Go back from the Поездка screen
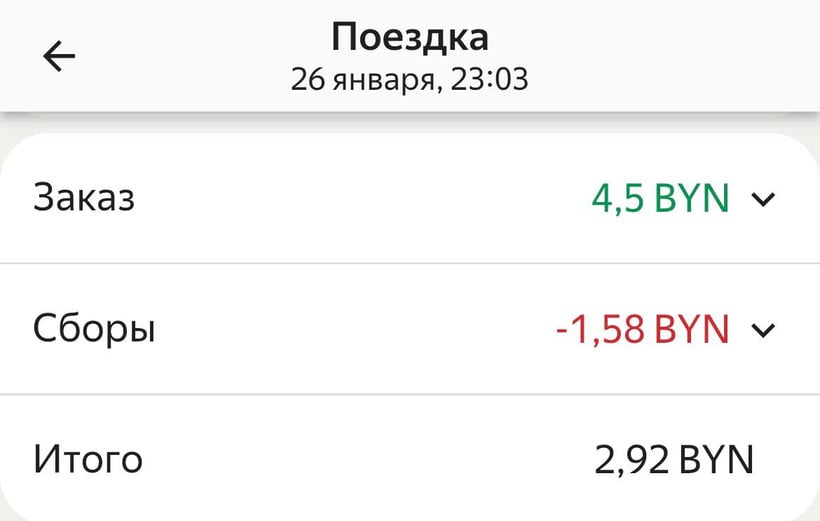This screenshot has height=521, width=820. tap(59, 57)
